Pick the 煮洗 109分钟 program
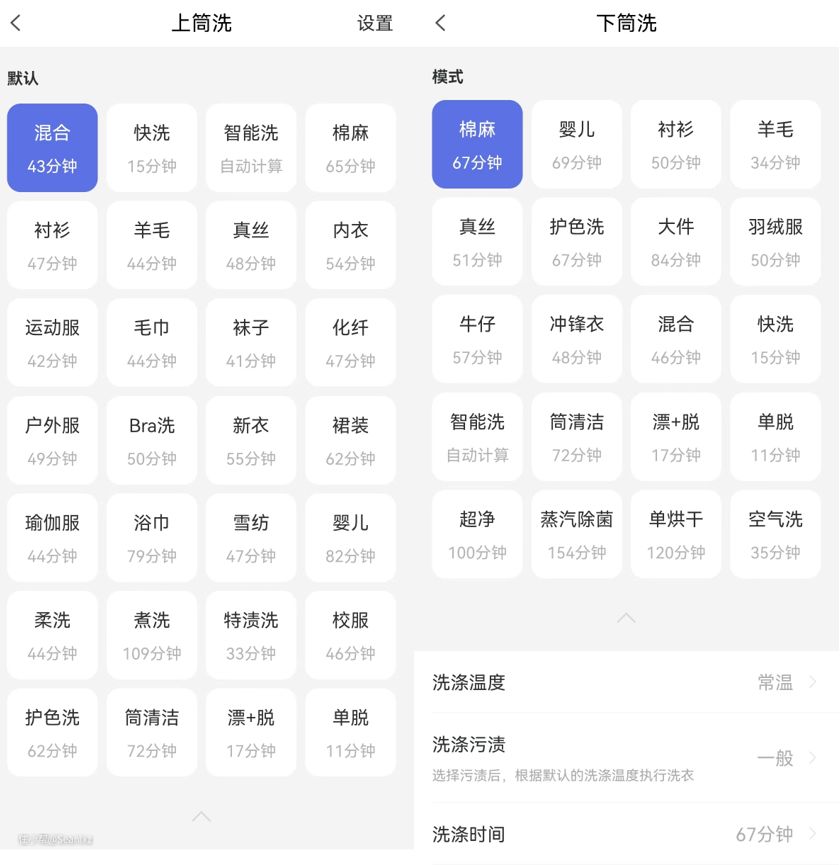The width and height of the screenshot is (840, 865). [152, 635]
